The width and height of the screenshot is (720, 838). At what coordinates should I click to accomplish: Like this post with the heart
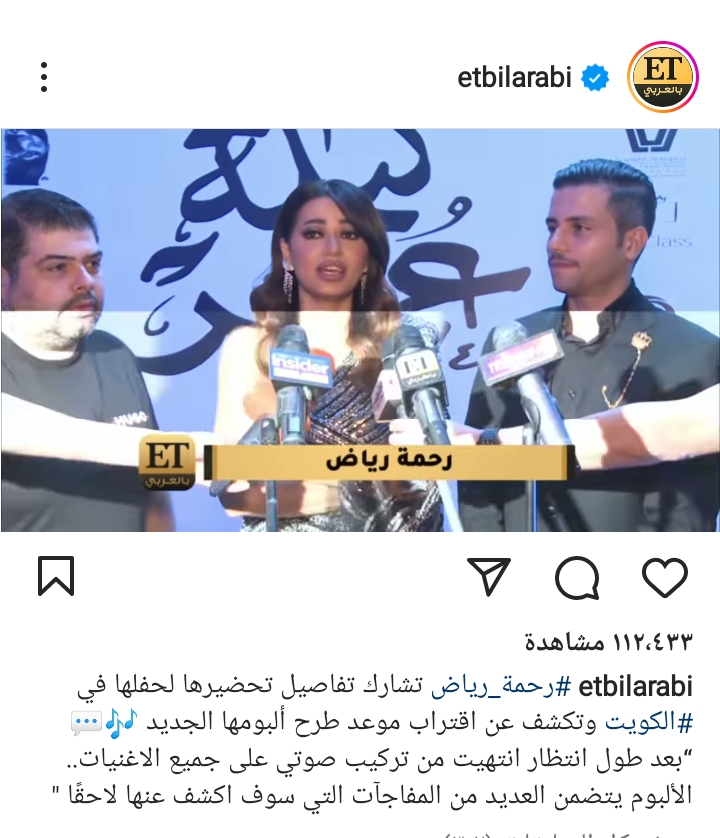(x=664, y=577)
